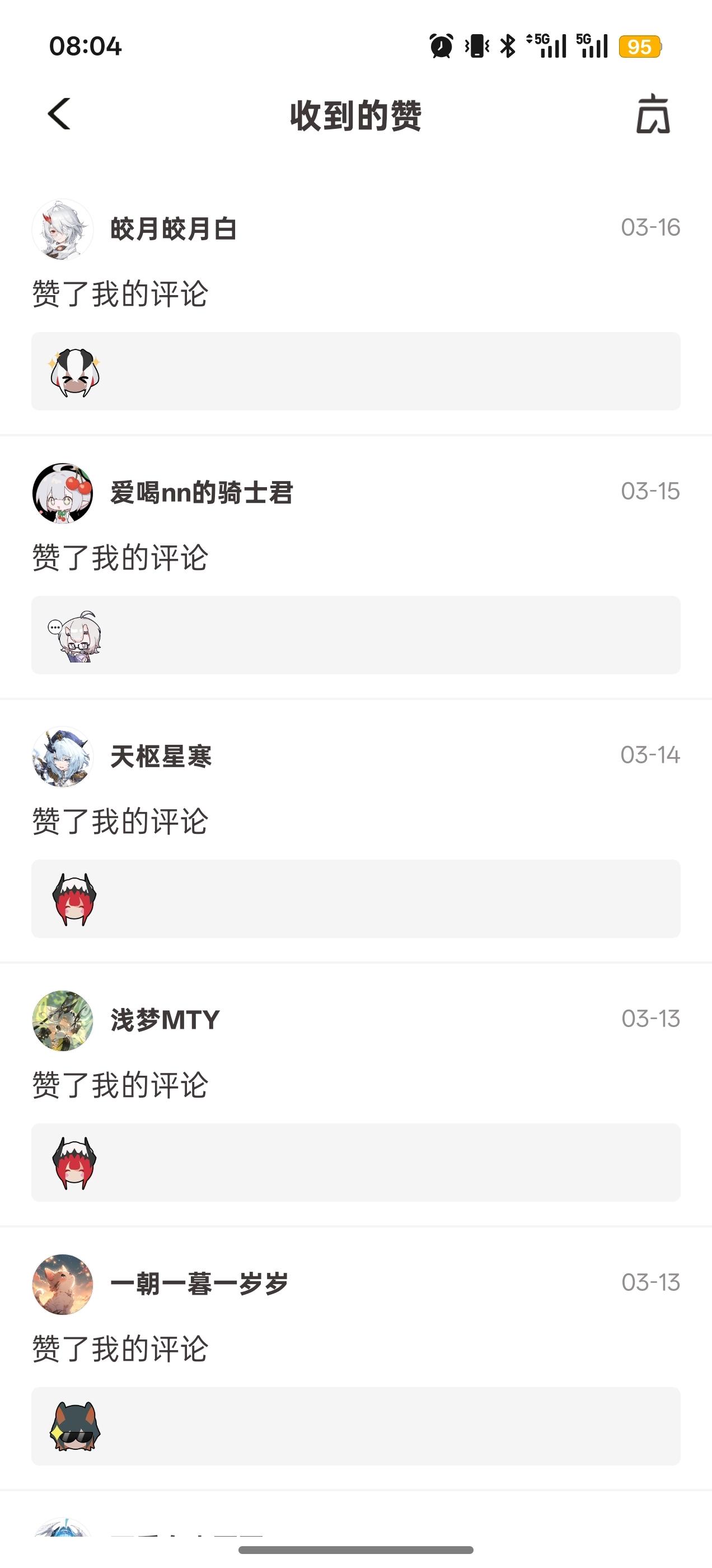
Task: View 爱喝nn的骑士君's profile avatar
Action: pos(63,493)
